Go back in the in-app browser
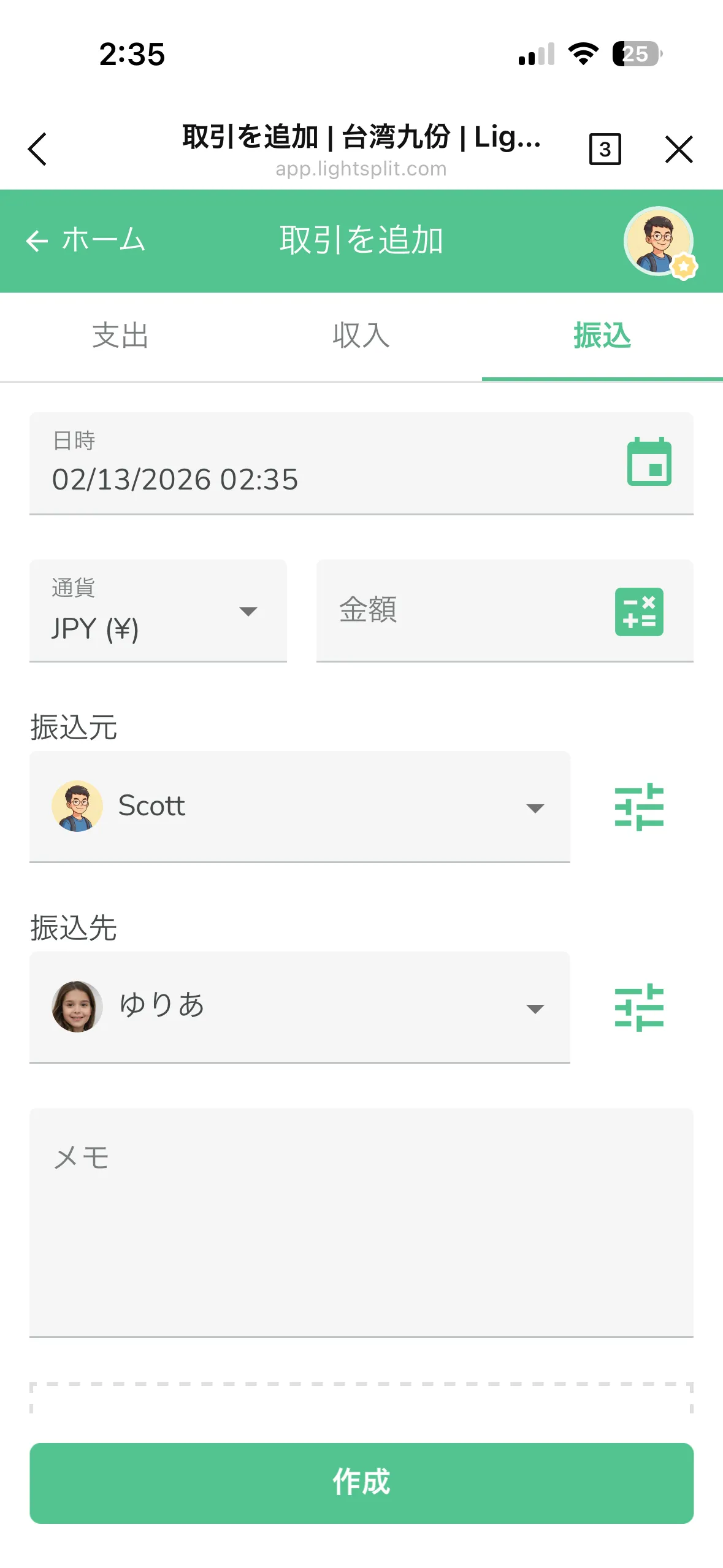The height and width of the screenshot is (1568, 723). pyautogui.click(x=37, y=149)
